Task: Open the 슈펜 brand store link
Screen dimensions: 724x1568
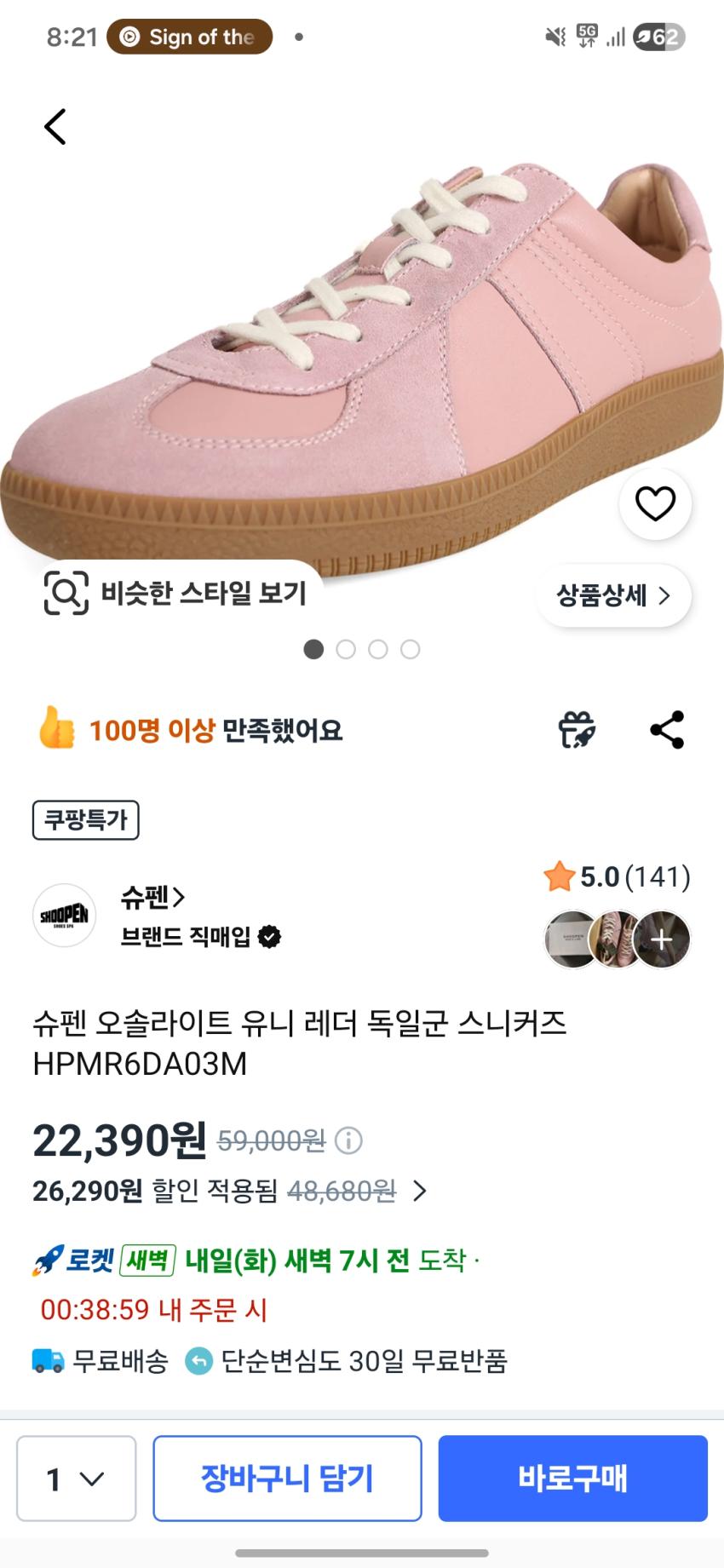Action: click(x=152, y=897)
